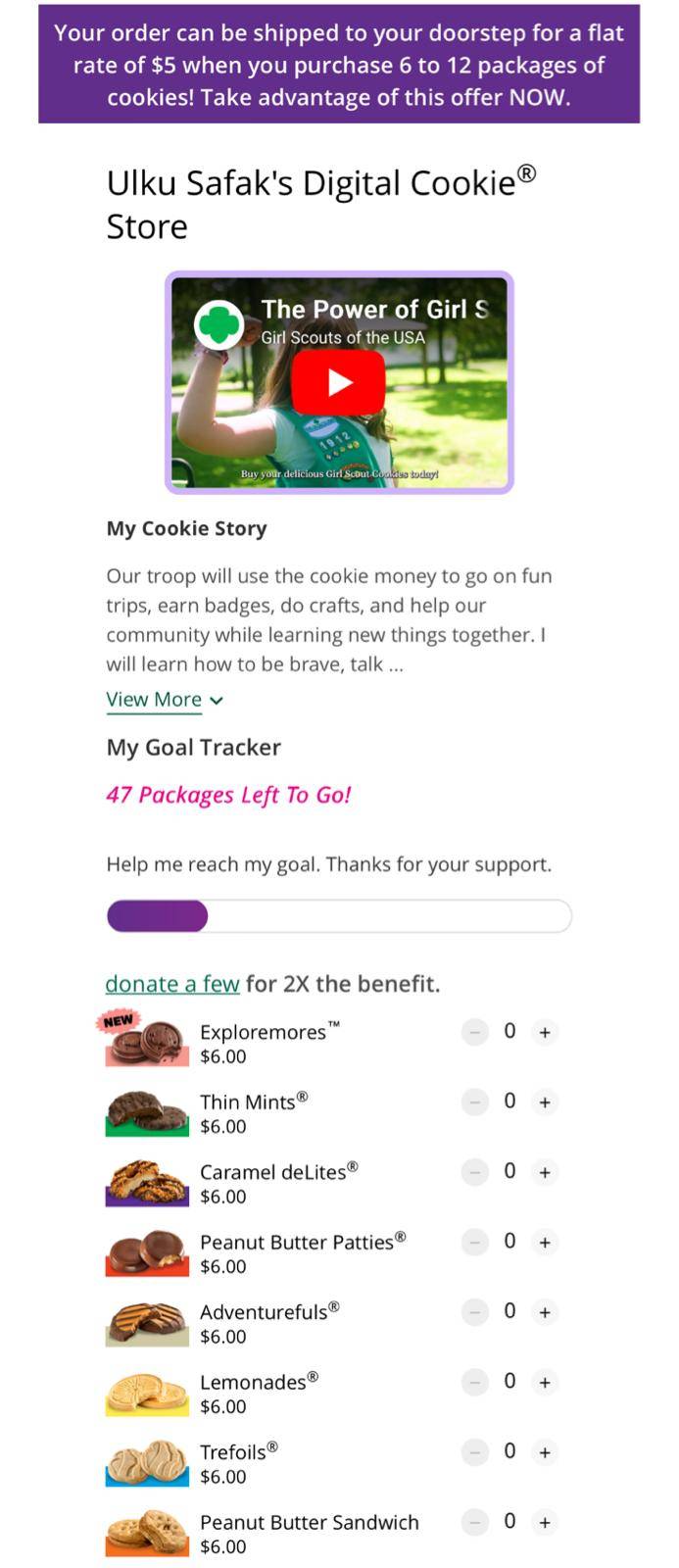Play The Power of Girl Scouts video
The height and width of the screenshot is (1568, 679).
[x=338, y=382]
